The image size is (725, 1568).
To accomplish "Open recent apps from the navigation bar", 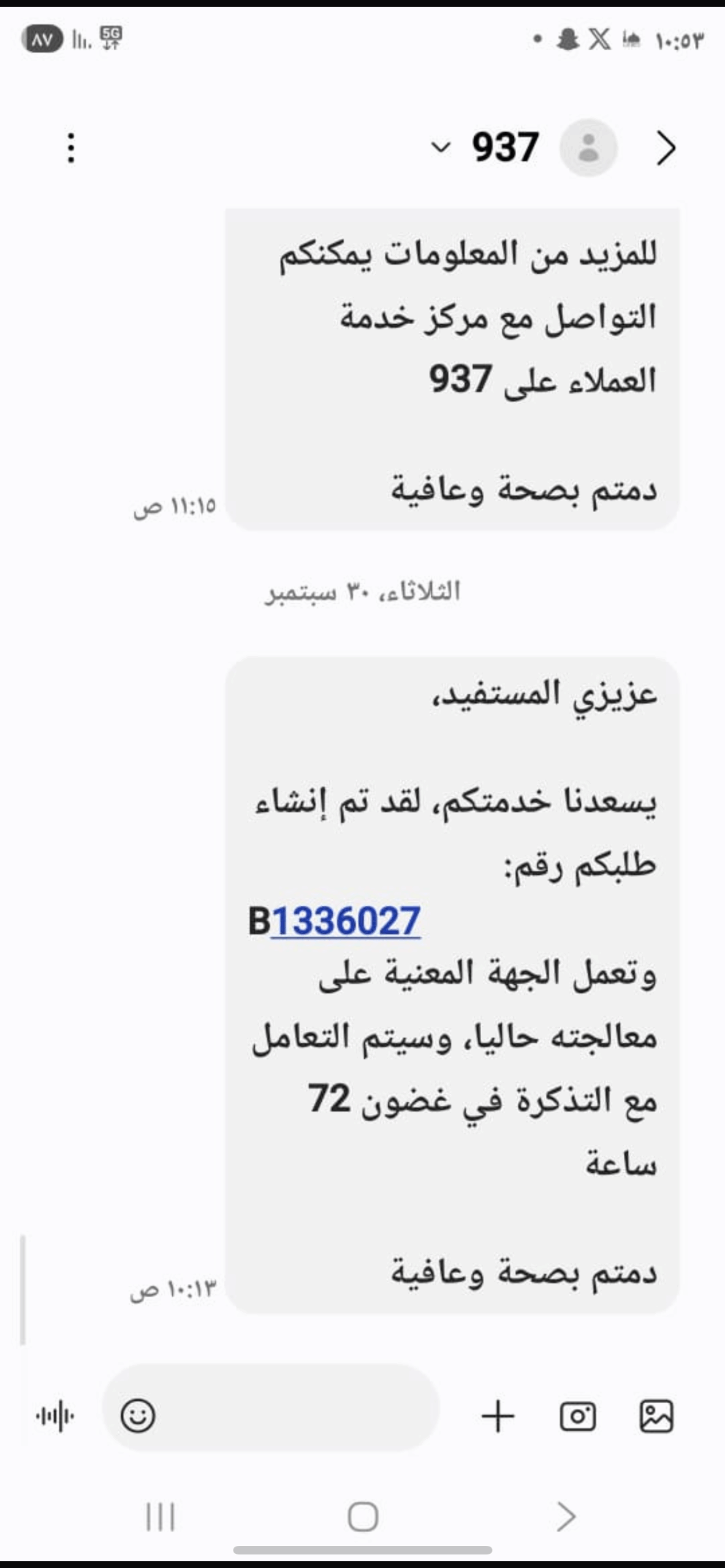I will point(161,1517).
